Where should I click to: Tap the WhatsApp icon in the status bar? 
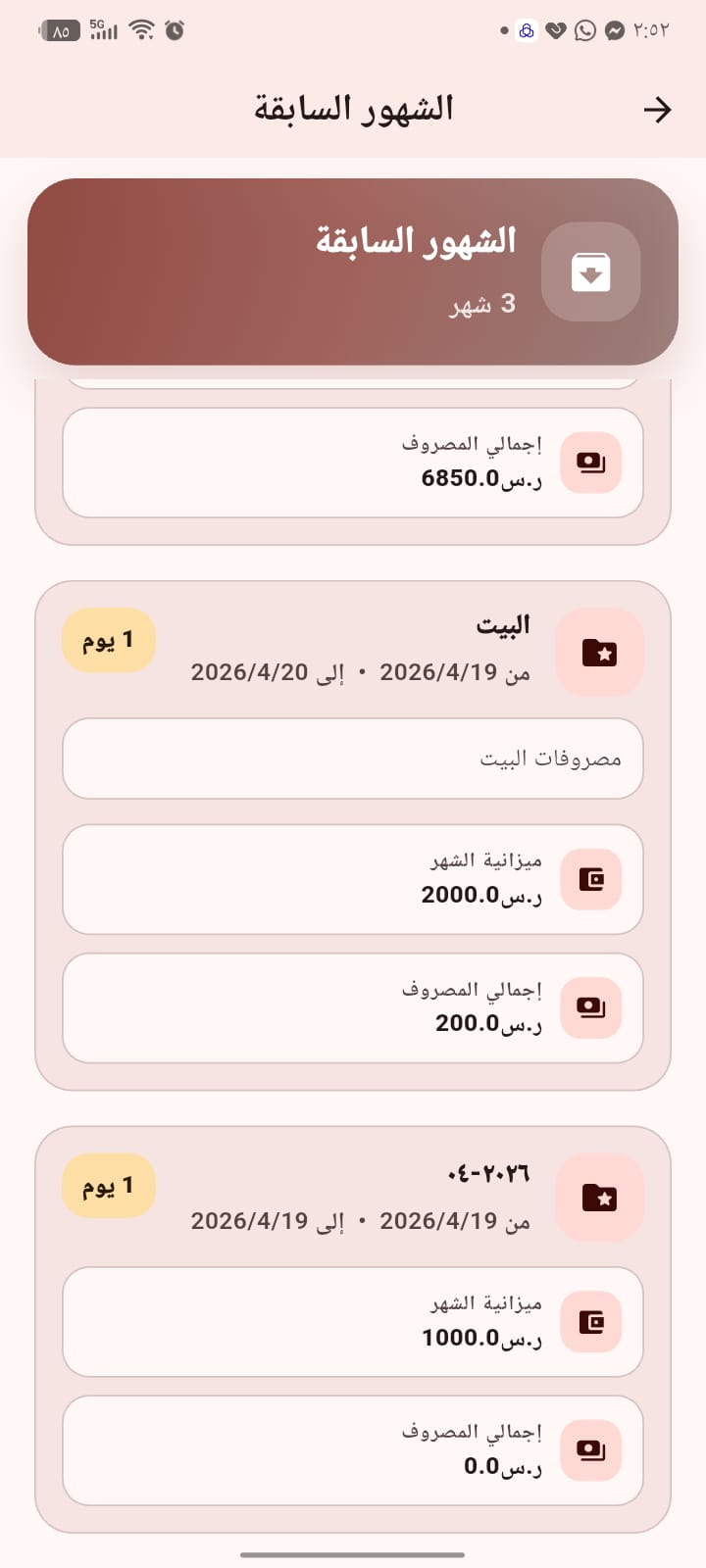point(584,30)
